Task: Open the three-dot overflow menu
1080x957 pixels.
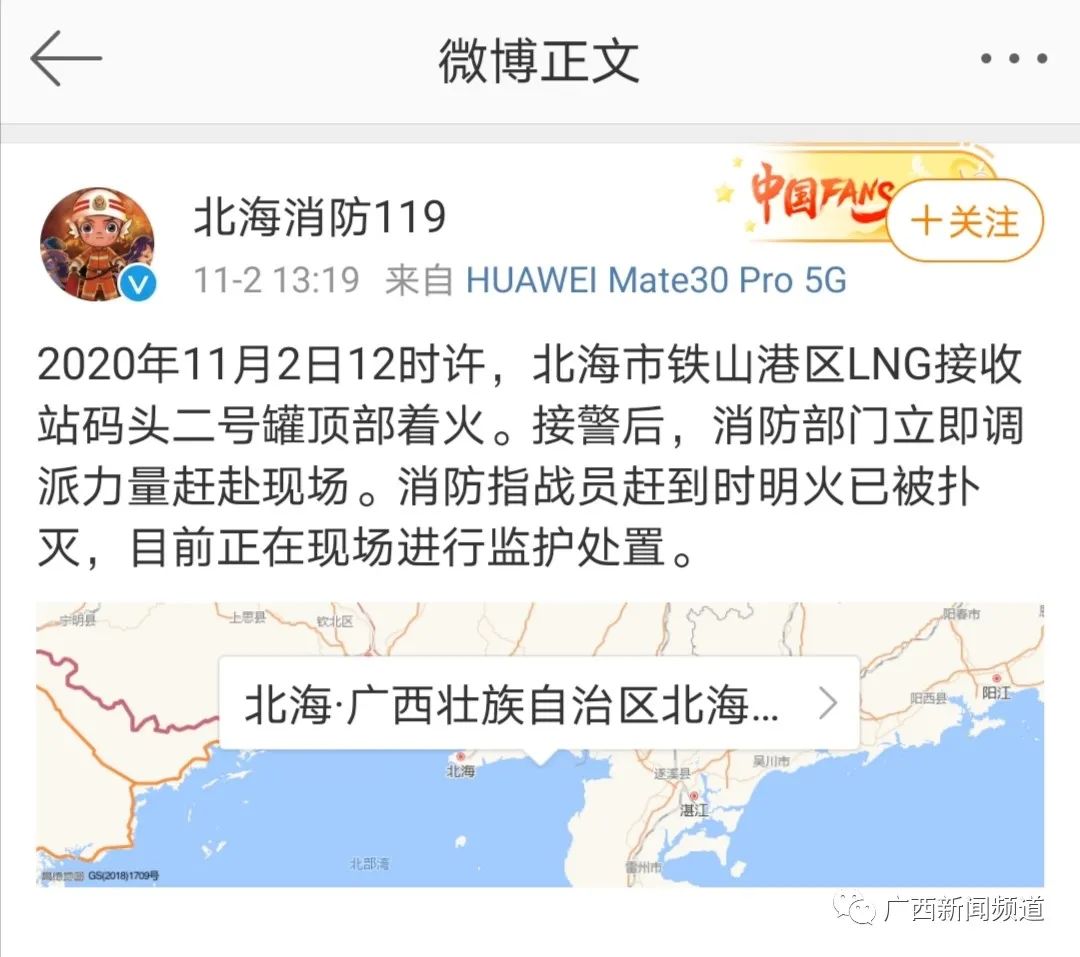Action: pyautogui.click(x=1013, y=59)
